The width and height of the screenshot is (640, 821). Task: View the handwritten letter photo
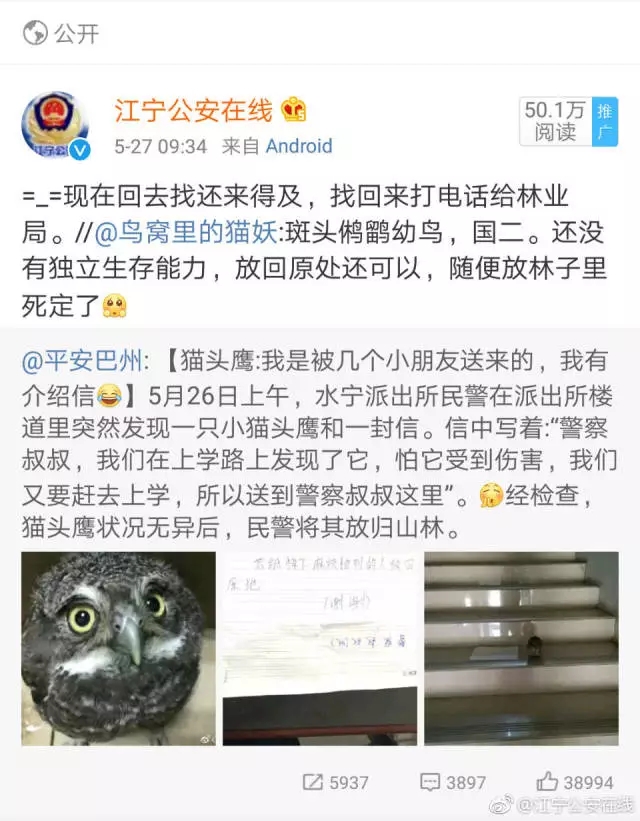320,648
